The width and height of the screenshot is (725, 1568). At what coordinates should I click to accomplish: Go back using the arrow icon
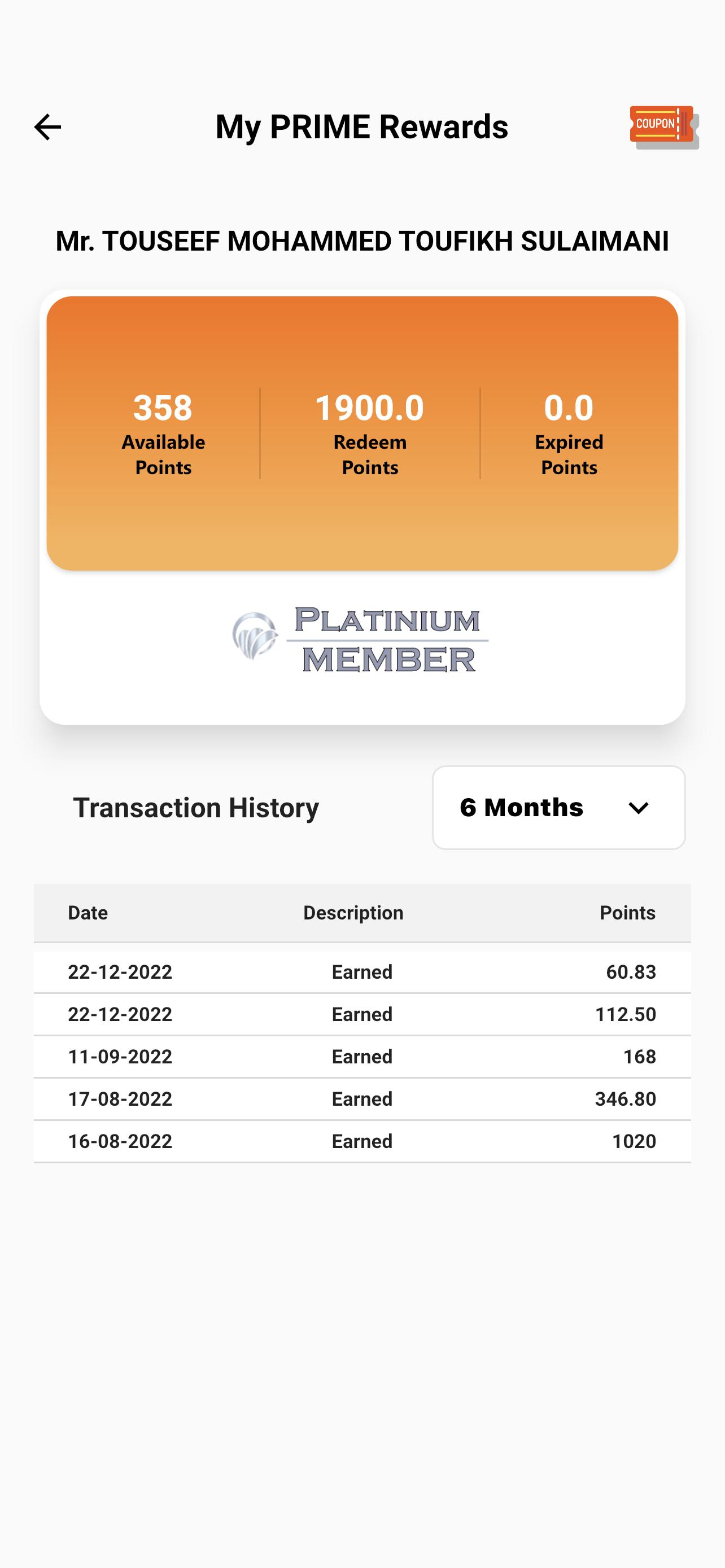(x=47, y=127)
